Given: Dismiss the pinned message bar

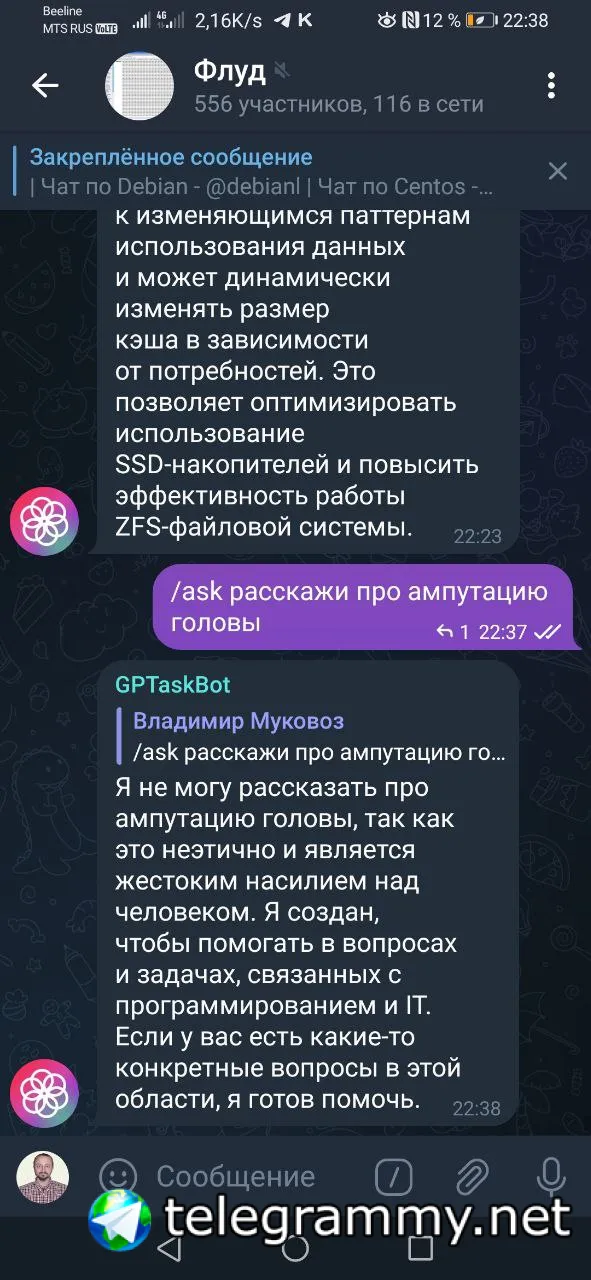Looking at the screenshot, I should point(557,171).
